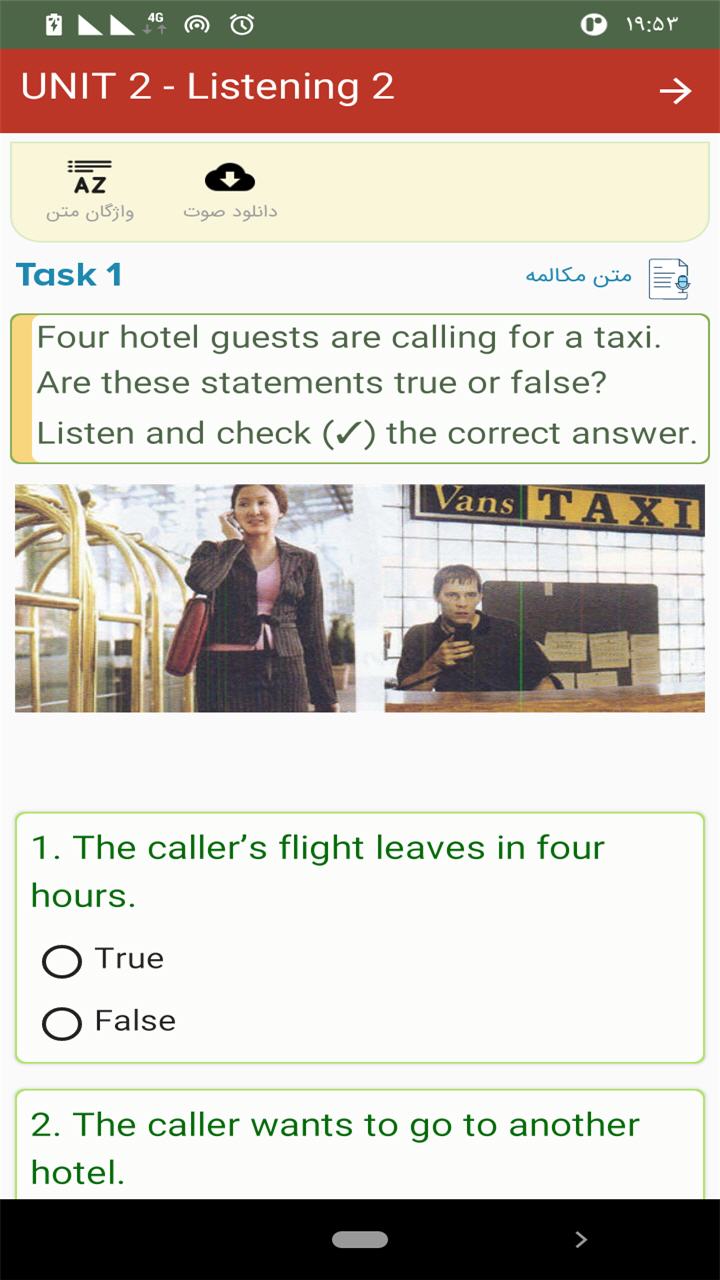Download the audio (دانلود صوت)

[230, 189]
